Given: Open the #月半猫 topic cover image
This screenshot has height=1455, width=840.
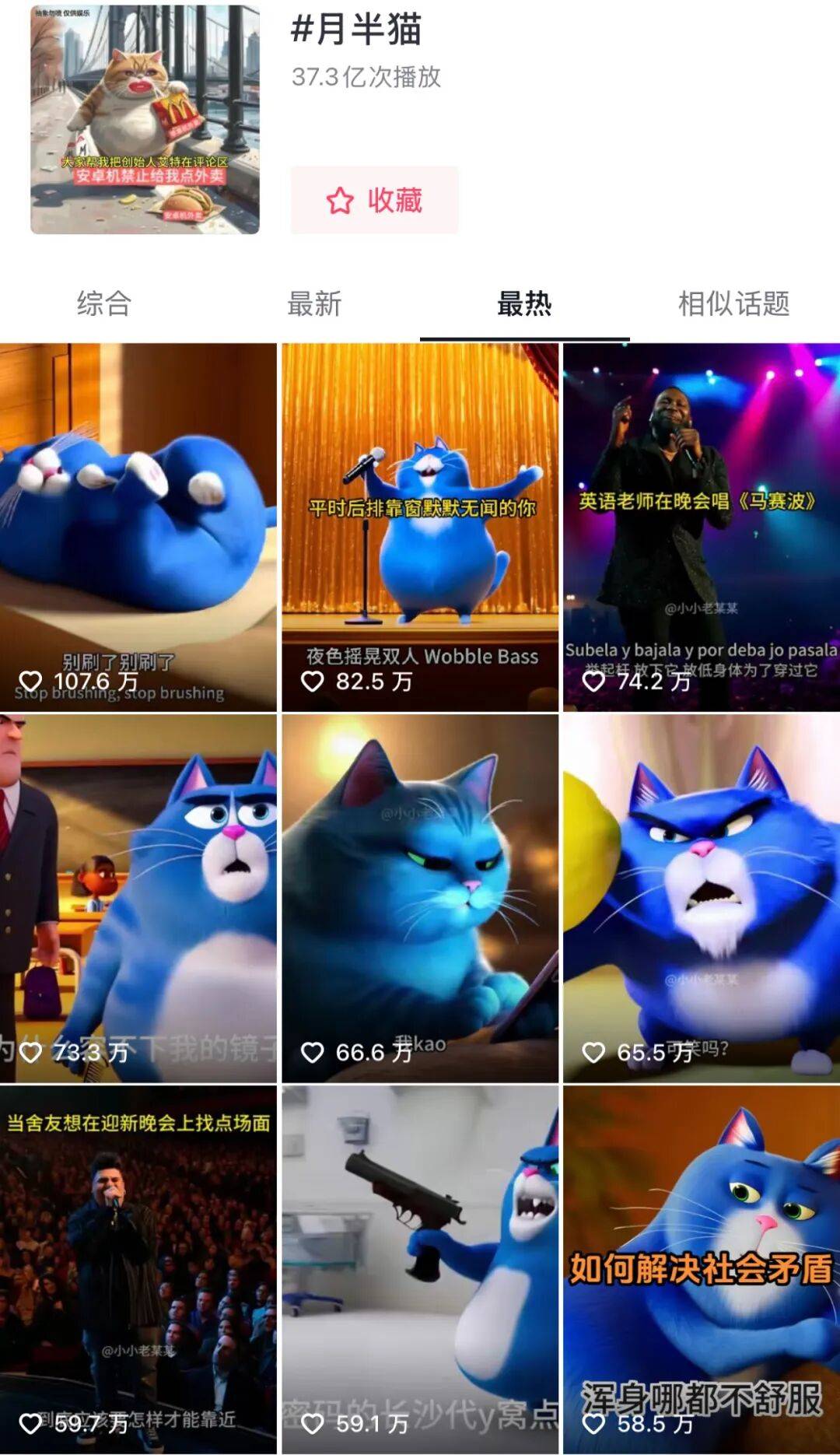Looking at the screenshot, I should coord(145,119).
